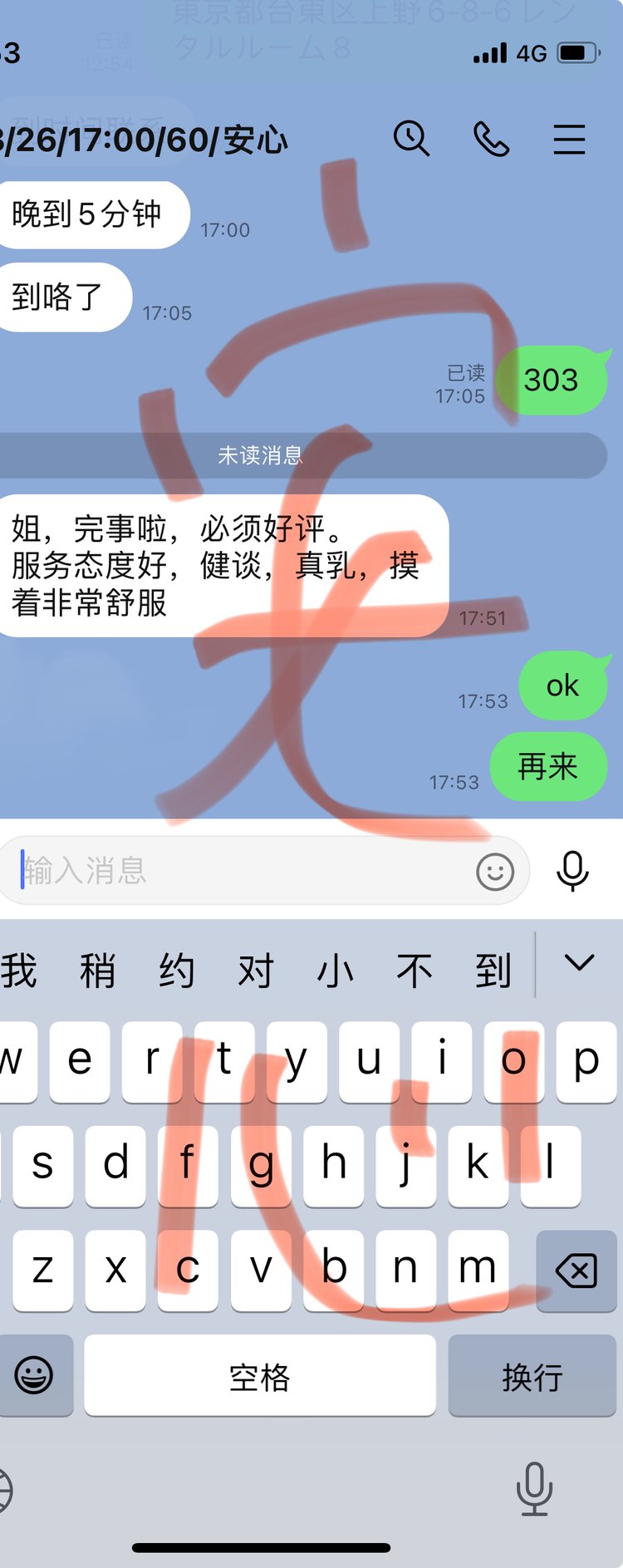Start keyboard dictation with microphone
Viewport: 623px width, 1568px height.
click(x=534, y=1487)
